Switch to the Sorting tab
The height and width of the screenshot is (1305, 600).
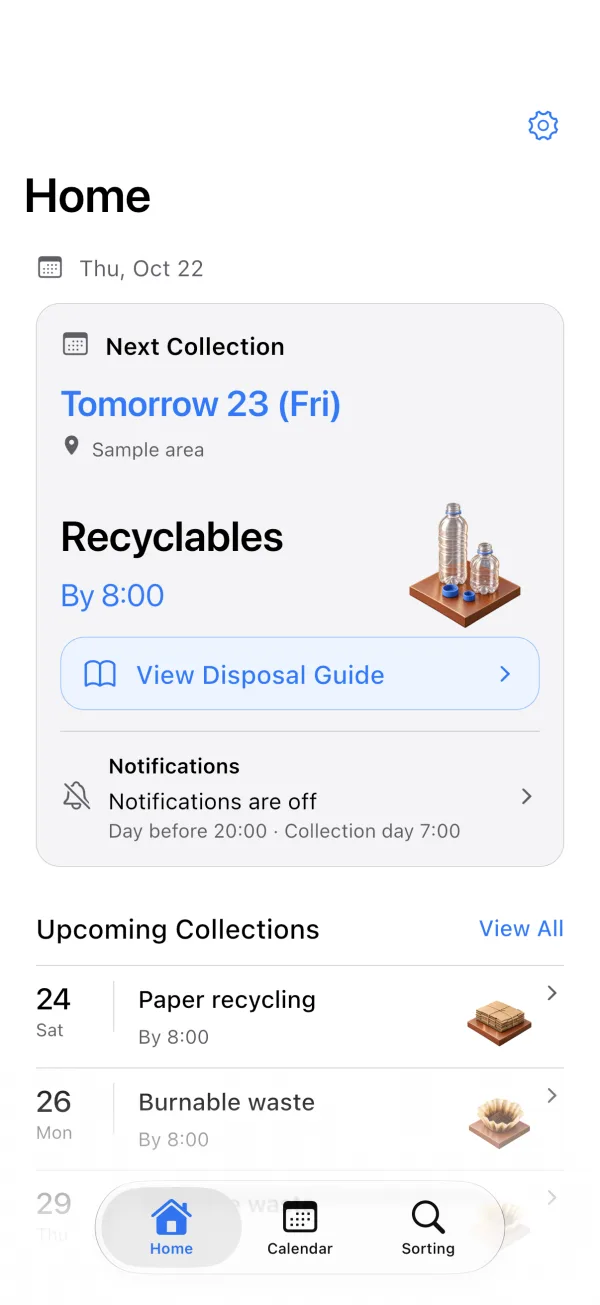click(428, 1228)
